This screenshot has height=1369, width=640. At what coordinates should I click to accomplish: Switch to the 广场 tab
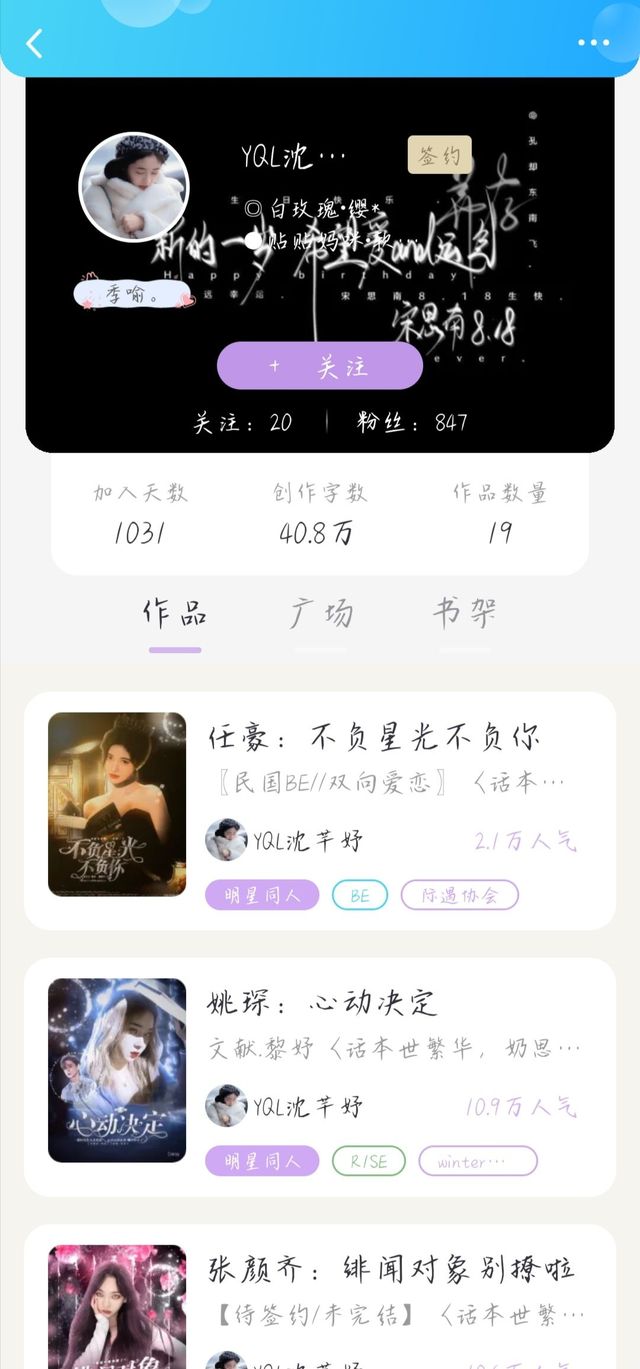[x=321, y=613]
